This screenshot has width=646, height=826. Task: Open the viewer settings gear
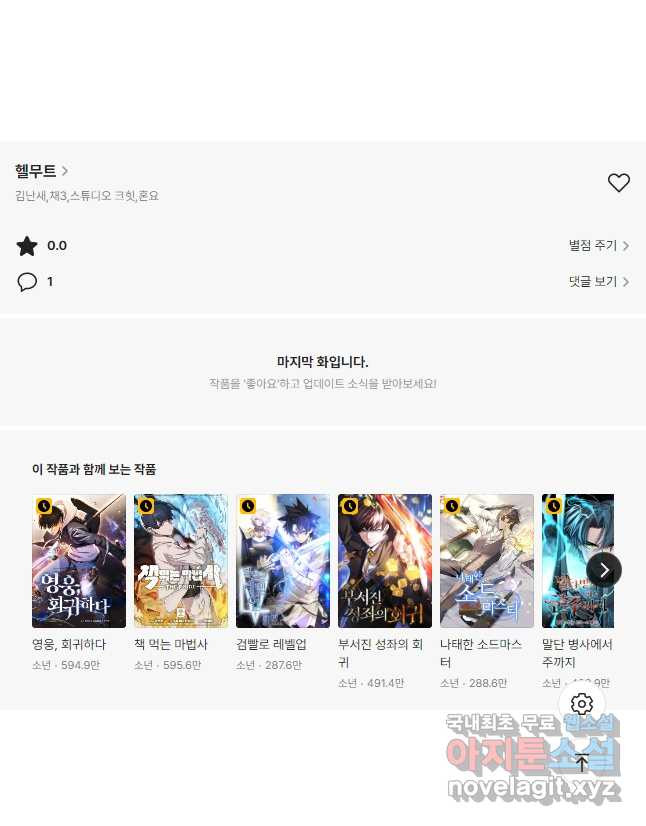pos(582,704)
